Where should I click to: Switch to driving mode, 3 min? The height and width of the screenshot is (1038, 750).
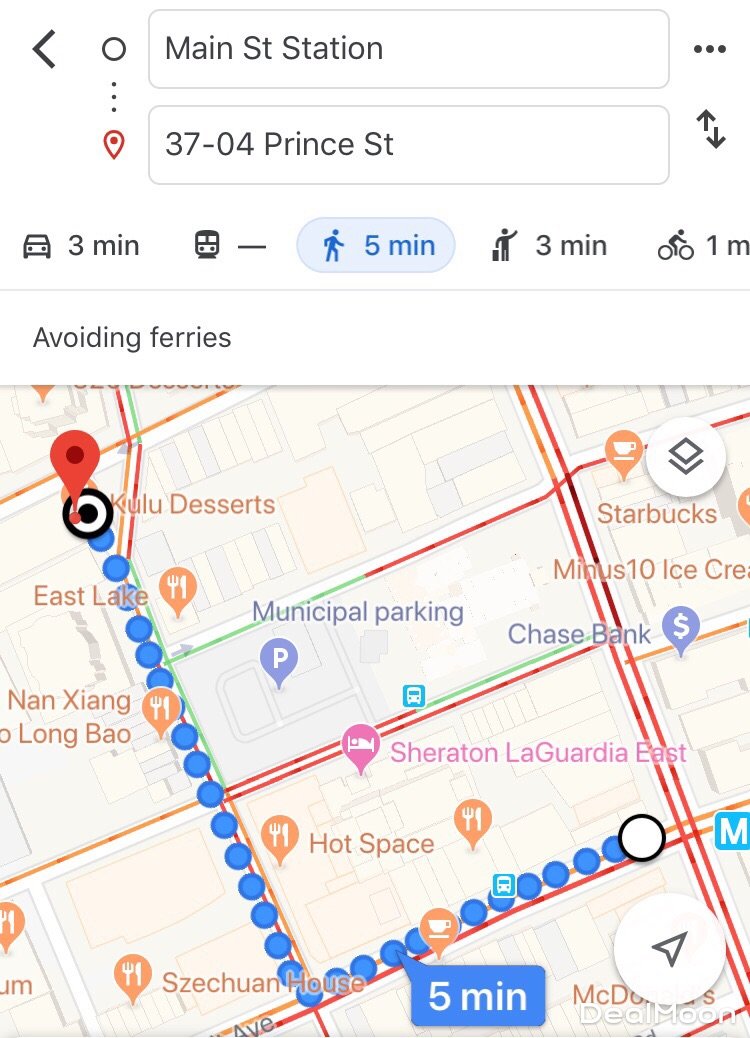(x=82, y=246)
